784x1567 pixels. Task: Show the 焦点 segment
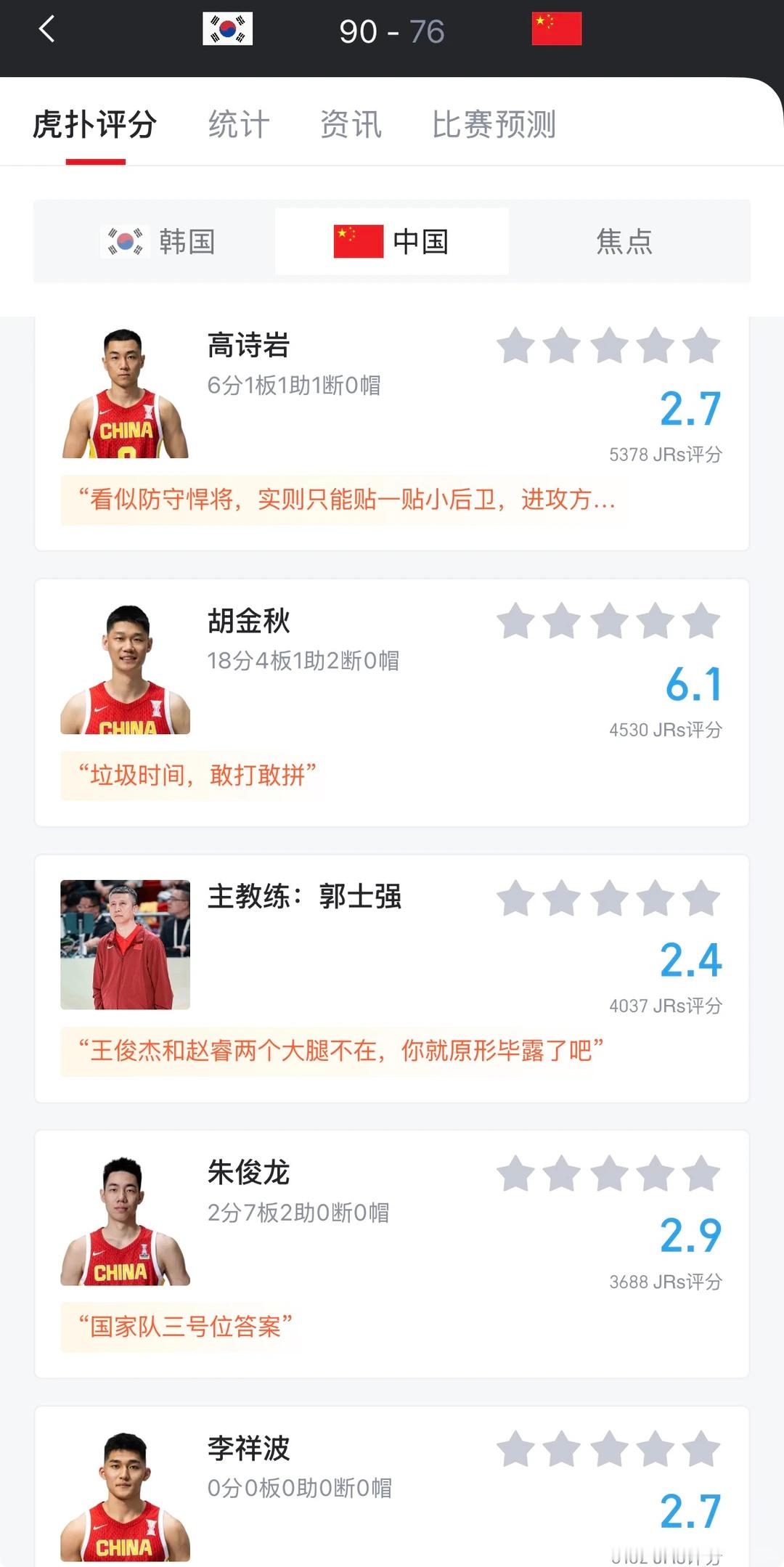(x=624, y=242)
